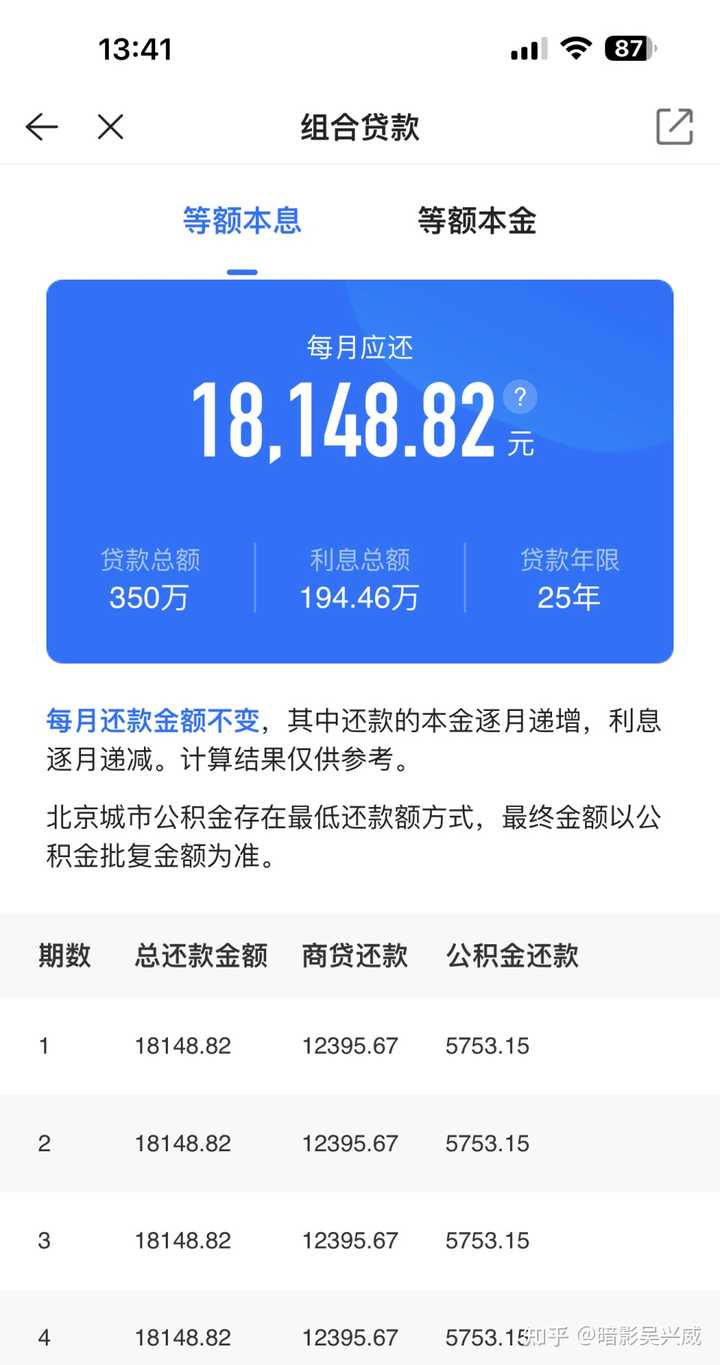Image resolution: width=720 pixels, height=1365 pixels.
Task: Select the 等额本息 tab
Action: point(242,221)
